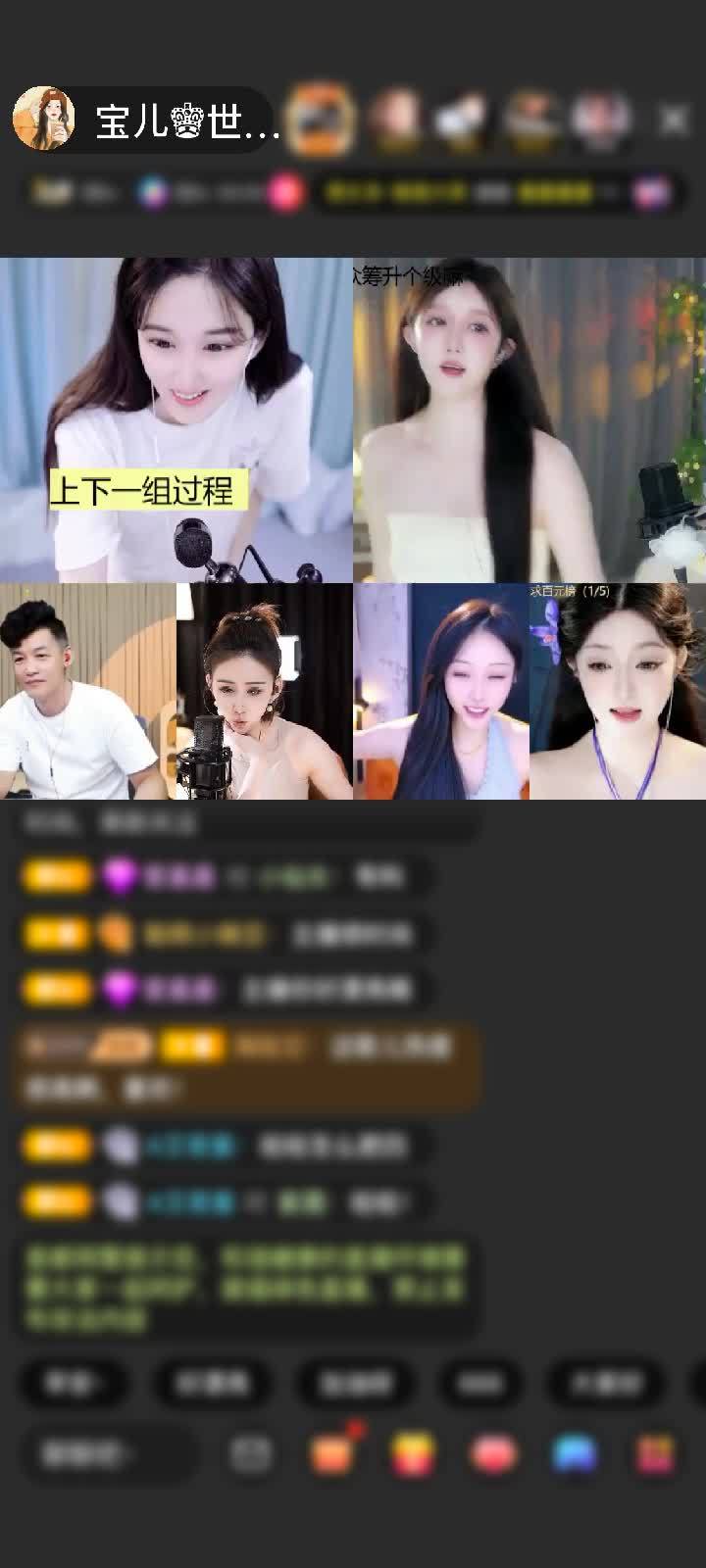706x1568 pixels.
Task: Tap the video tile captioned 上下一组过程
Action: point(176,419)
